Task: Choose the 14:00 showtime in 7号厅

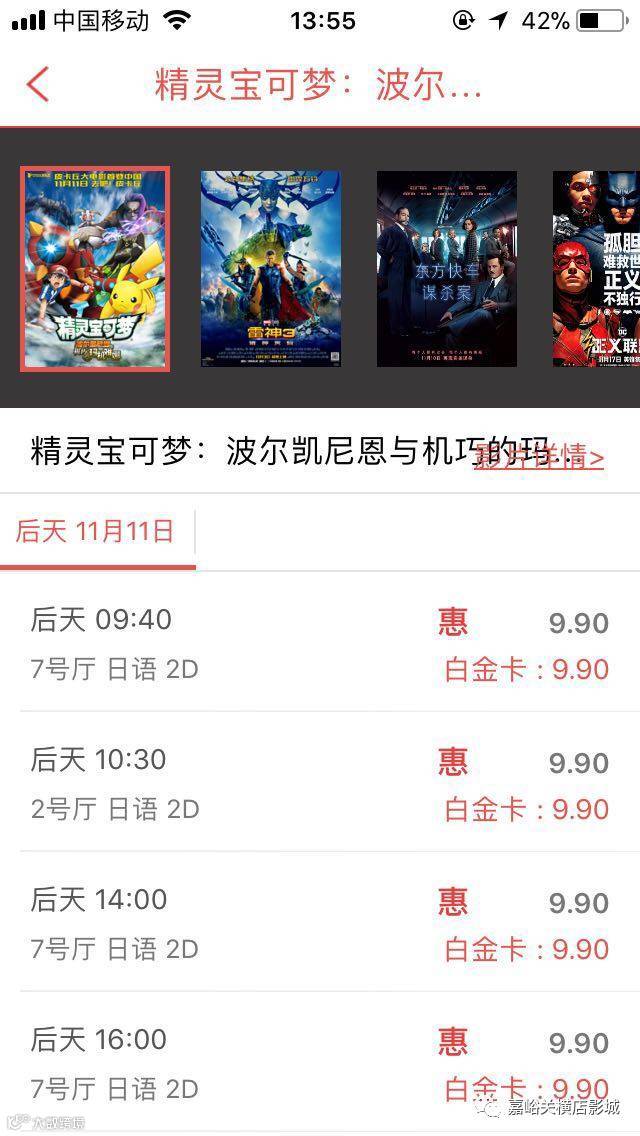Action: [x=320, y=923]
